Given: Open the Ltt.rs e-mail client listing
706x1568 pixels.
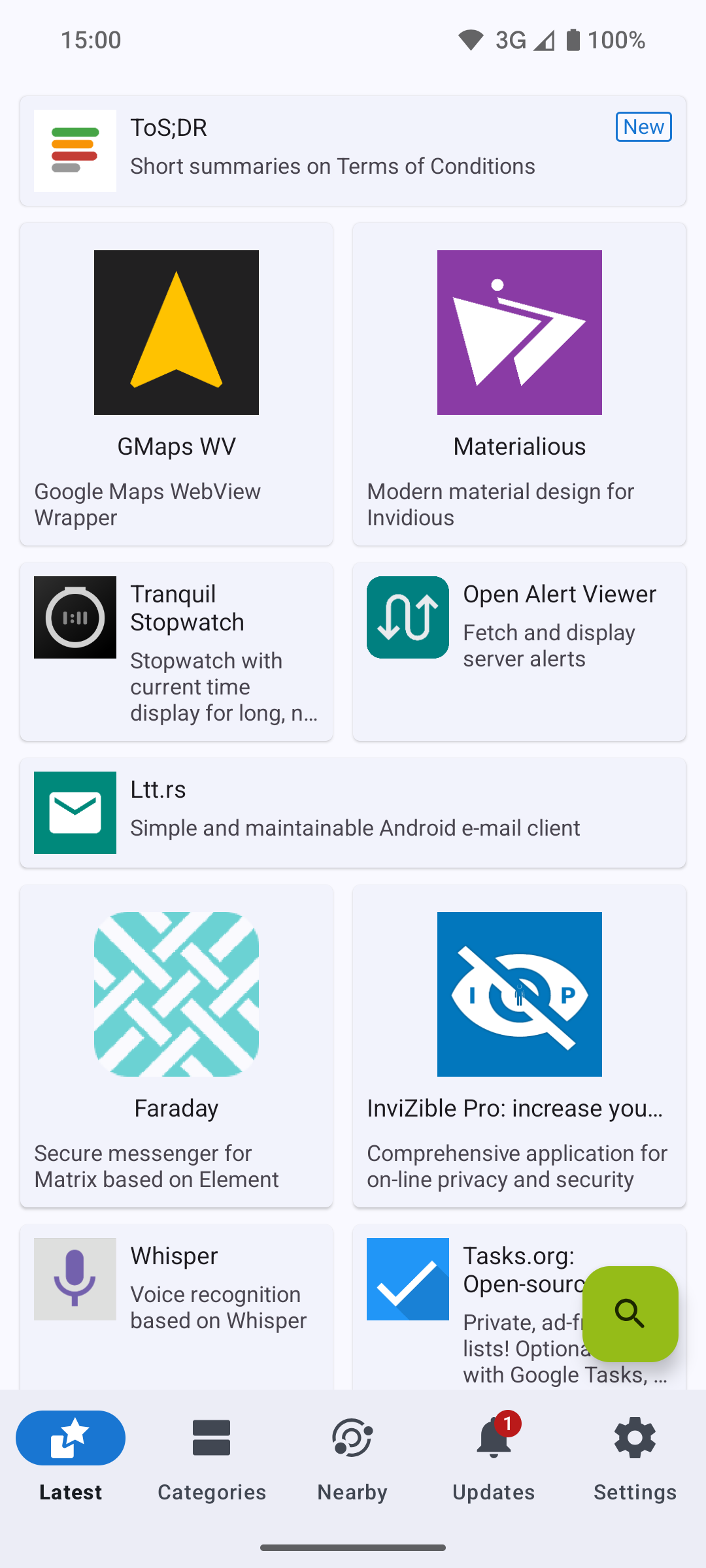Looking at the screenshot, I should [353, 813].
